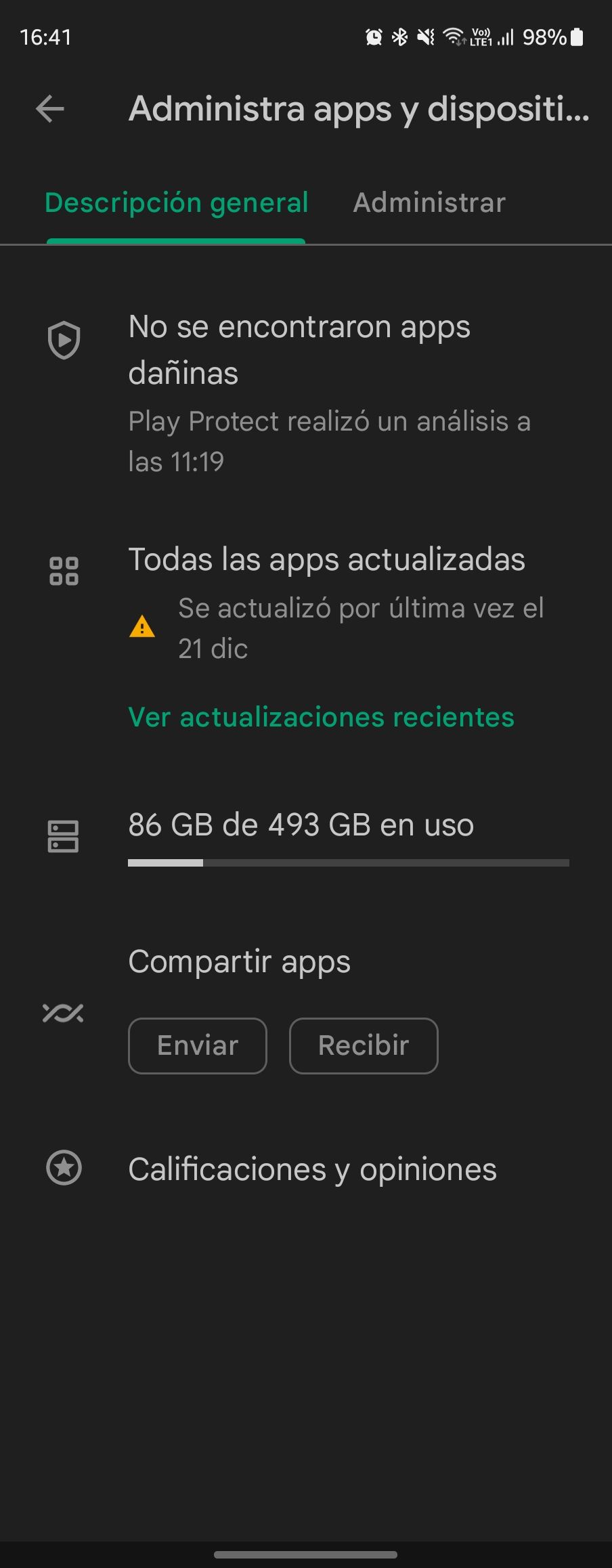The image size is (612, 1568).
Task: Tap the navigation gesture bar at bottom
Action: point(306,1554)
